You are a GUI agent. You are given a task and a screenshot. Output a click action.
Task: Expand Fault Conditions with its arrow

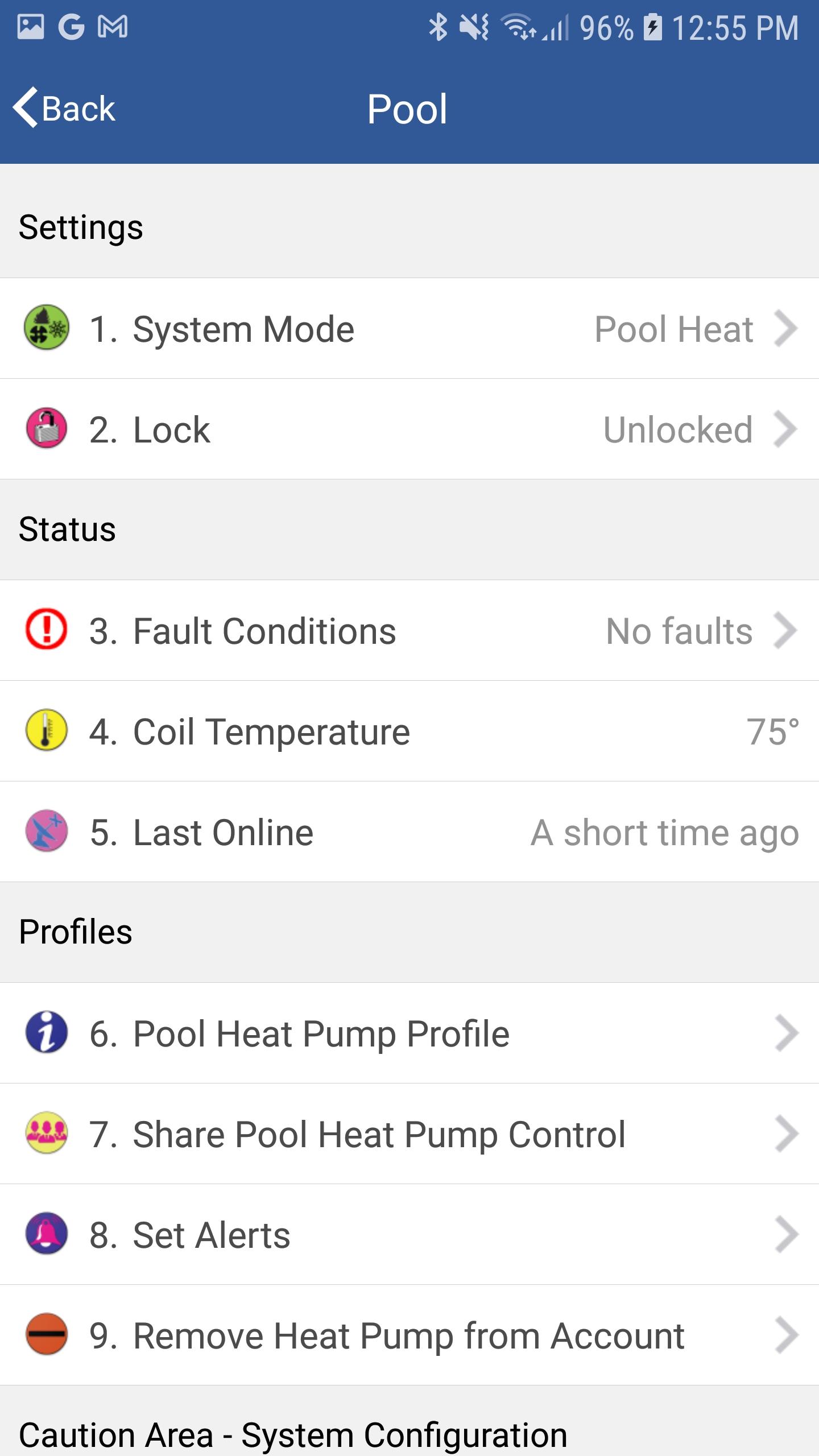pos(788,630)
